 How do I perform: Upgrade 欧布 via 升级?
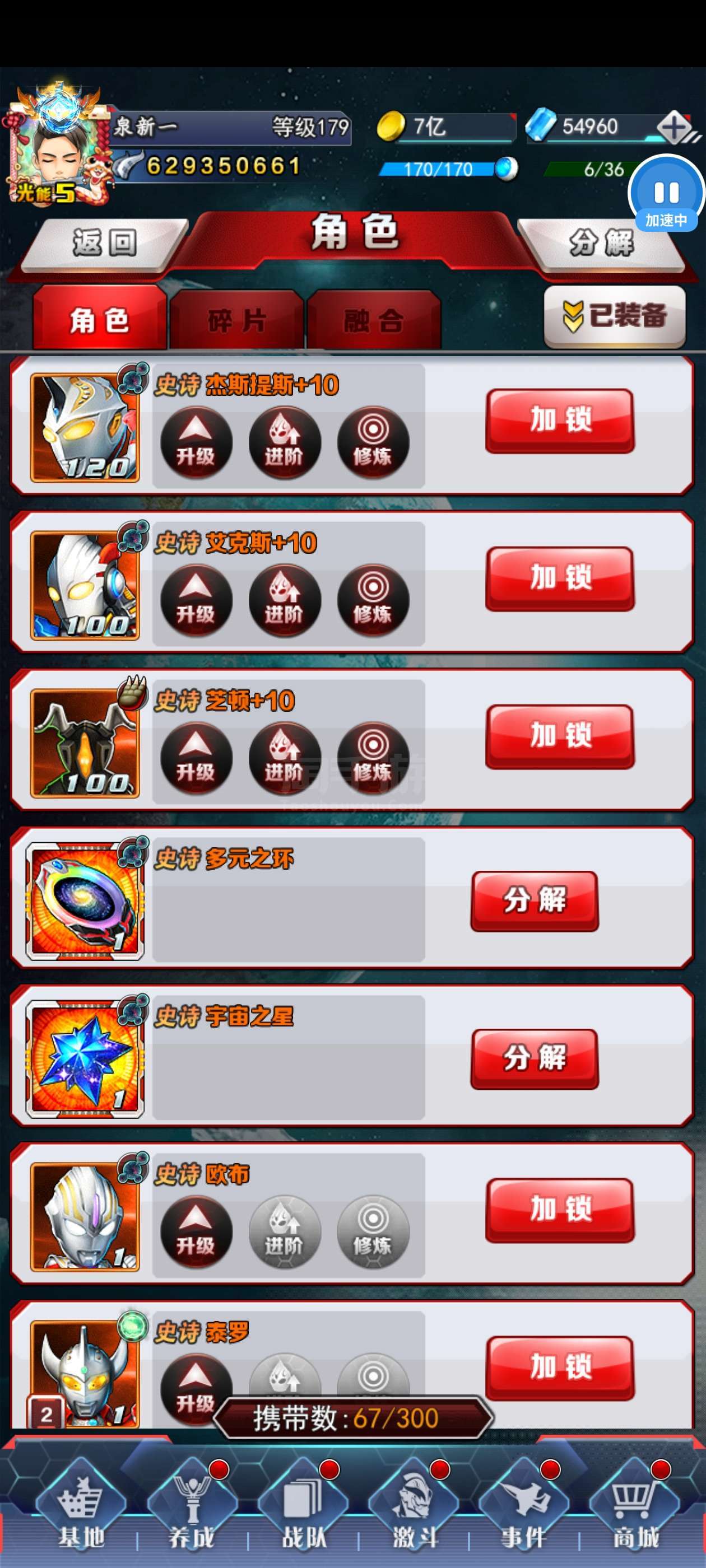(x=196, y=1232)
